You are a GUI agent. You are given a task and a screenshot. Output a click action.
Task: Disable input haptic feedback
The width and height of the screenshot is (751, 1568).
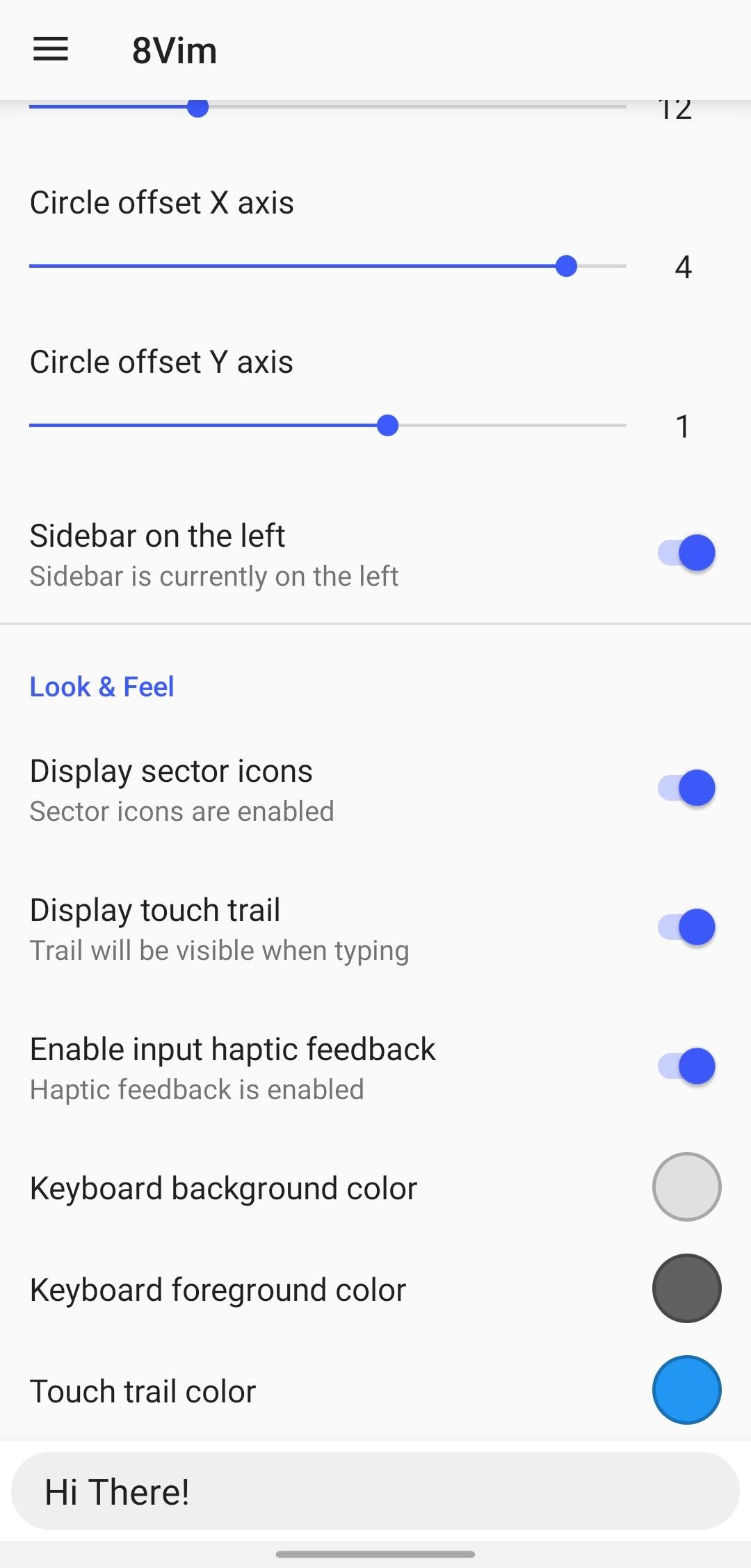click(686, 1067)
